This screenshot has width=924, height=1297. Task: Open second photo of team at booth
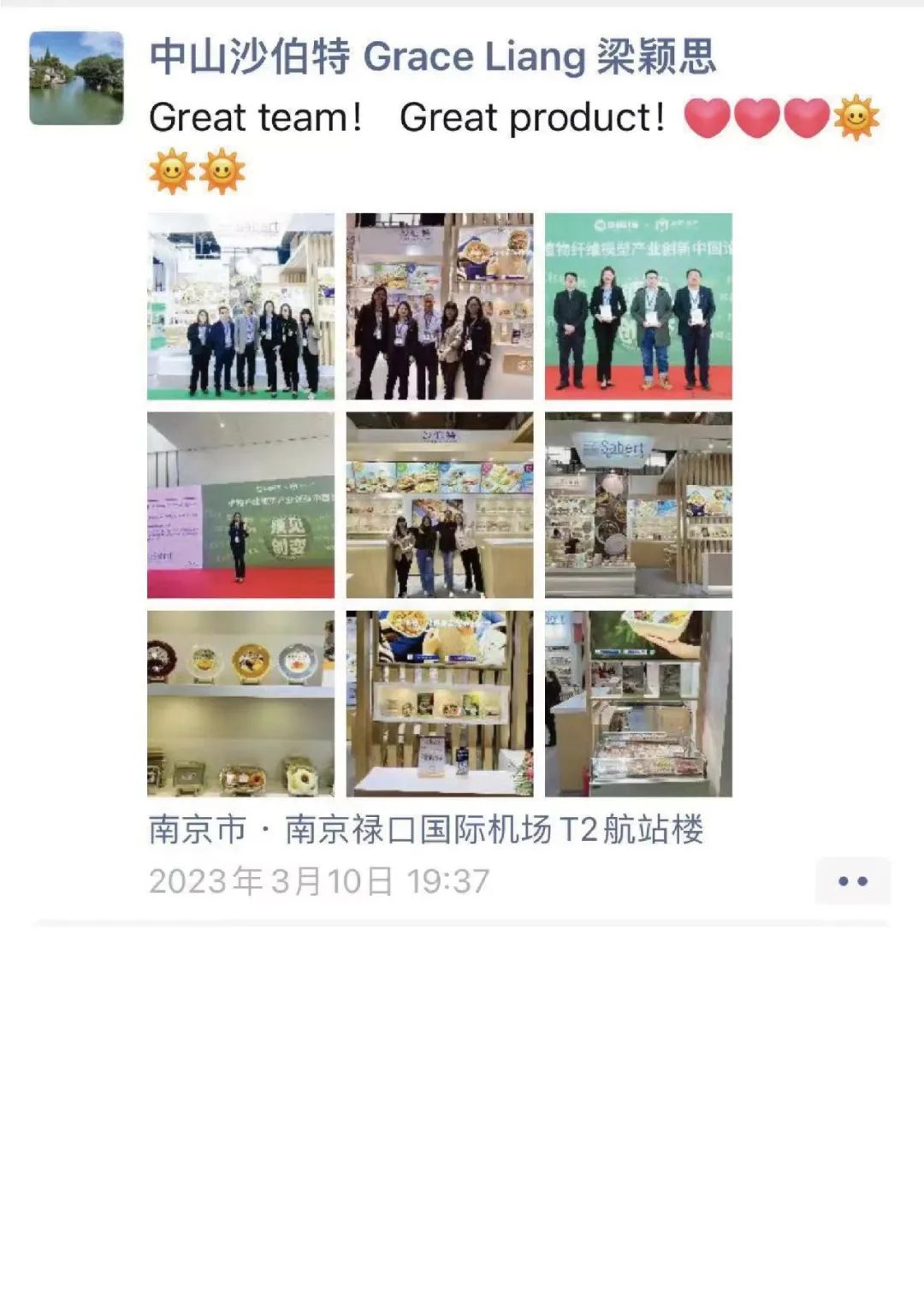pos(439,306)
